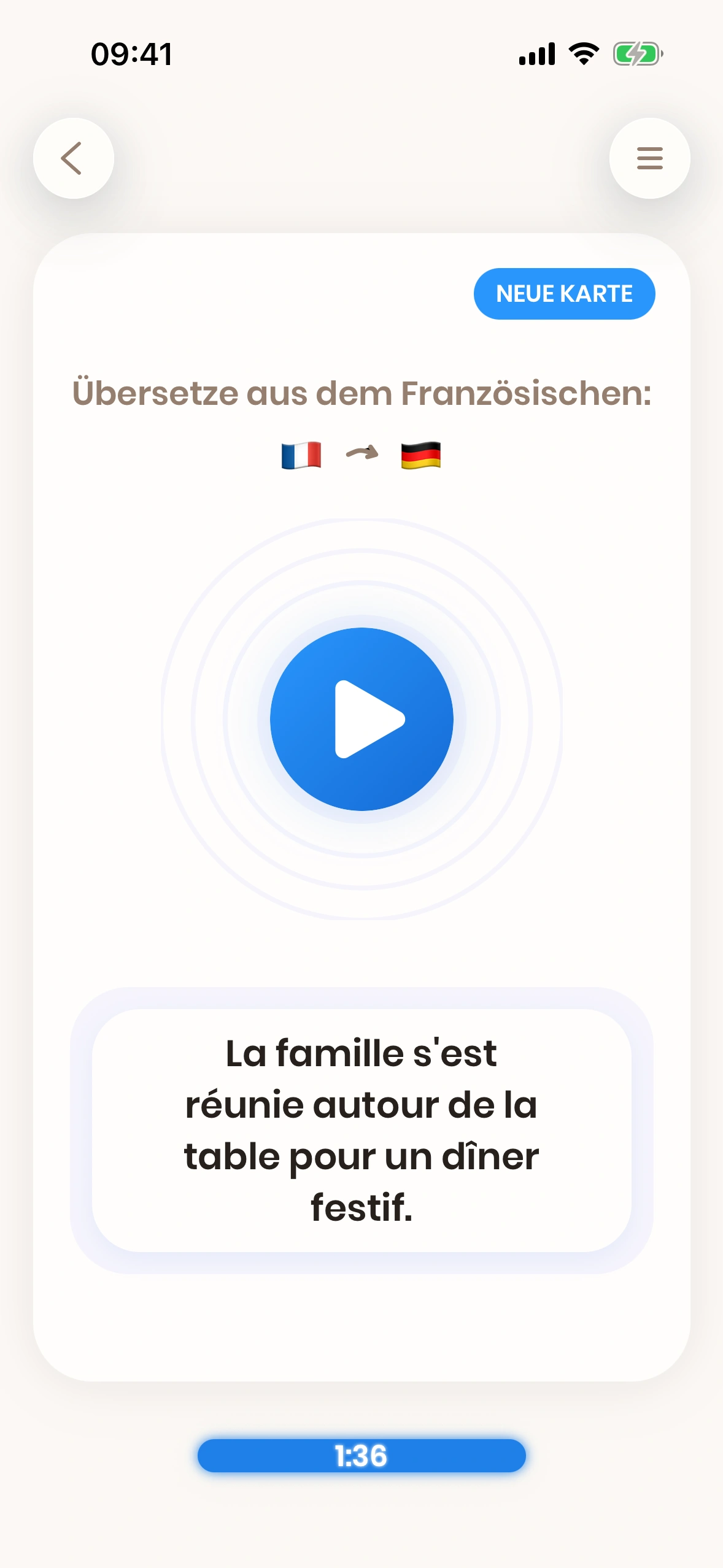Tap the NEUE KARTE button
Viewport: 723px width, 1568px height.
564,294
